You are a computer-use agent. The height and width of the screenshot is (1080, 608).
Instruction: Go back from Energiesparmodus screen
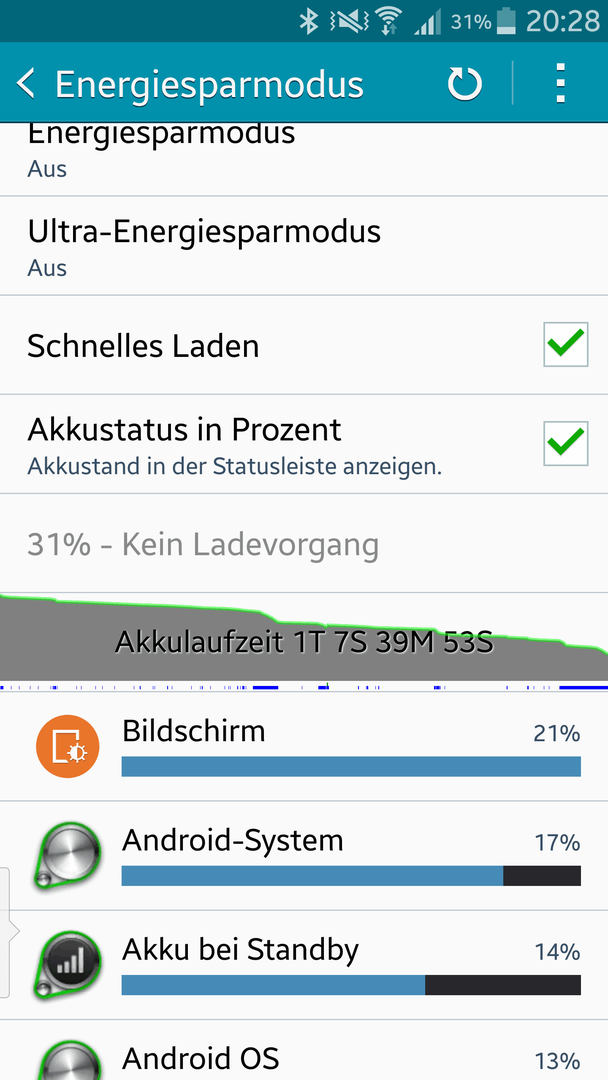click(x=26, y=83)
